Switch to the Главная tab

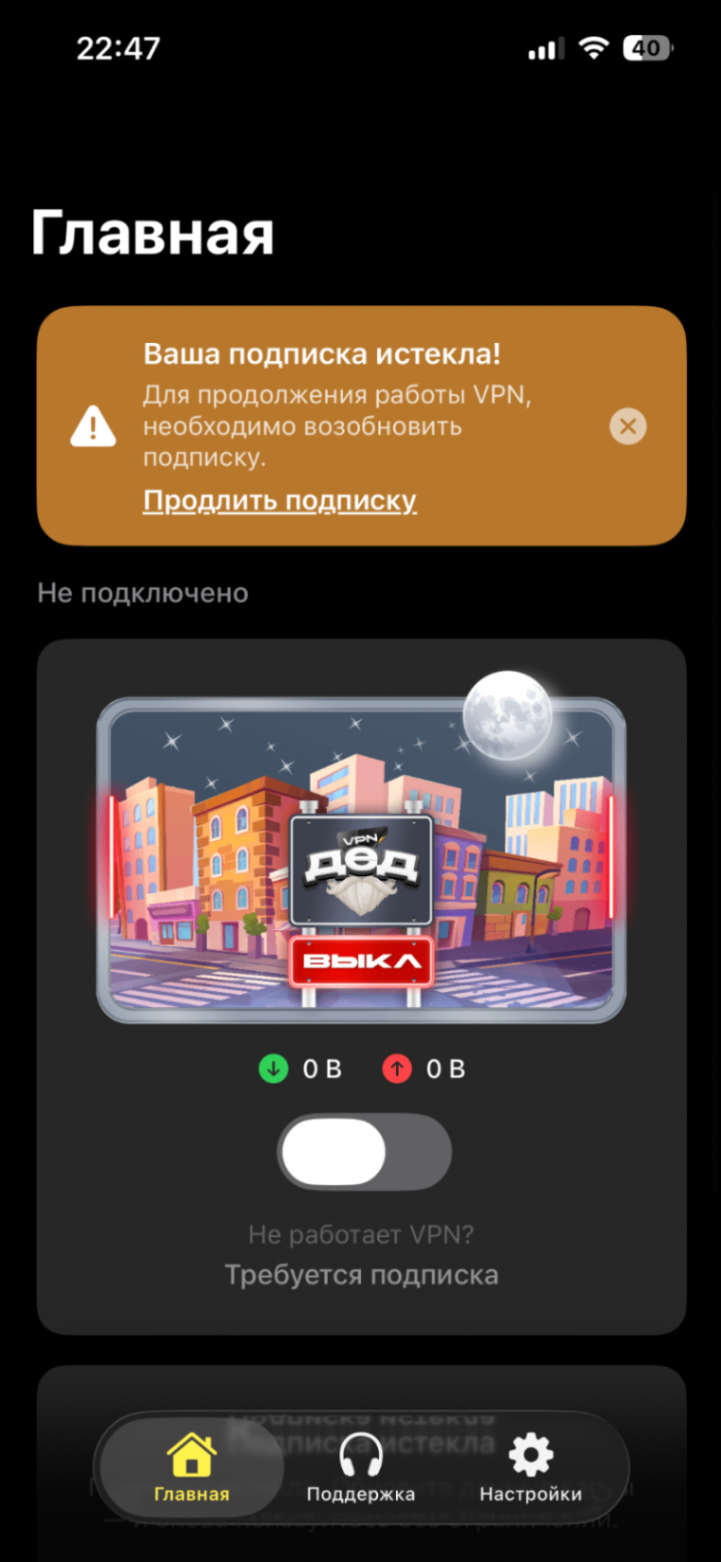[x=192, y=1468]
